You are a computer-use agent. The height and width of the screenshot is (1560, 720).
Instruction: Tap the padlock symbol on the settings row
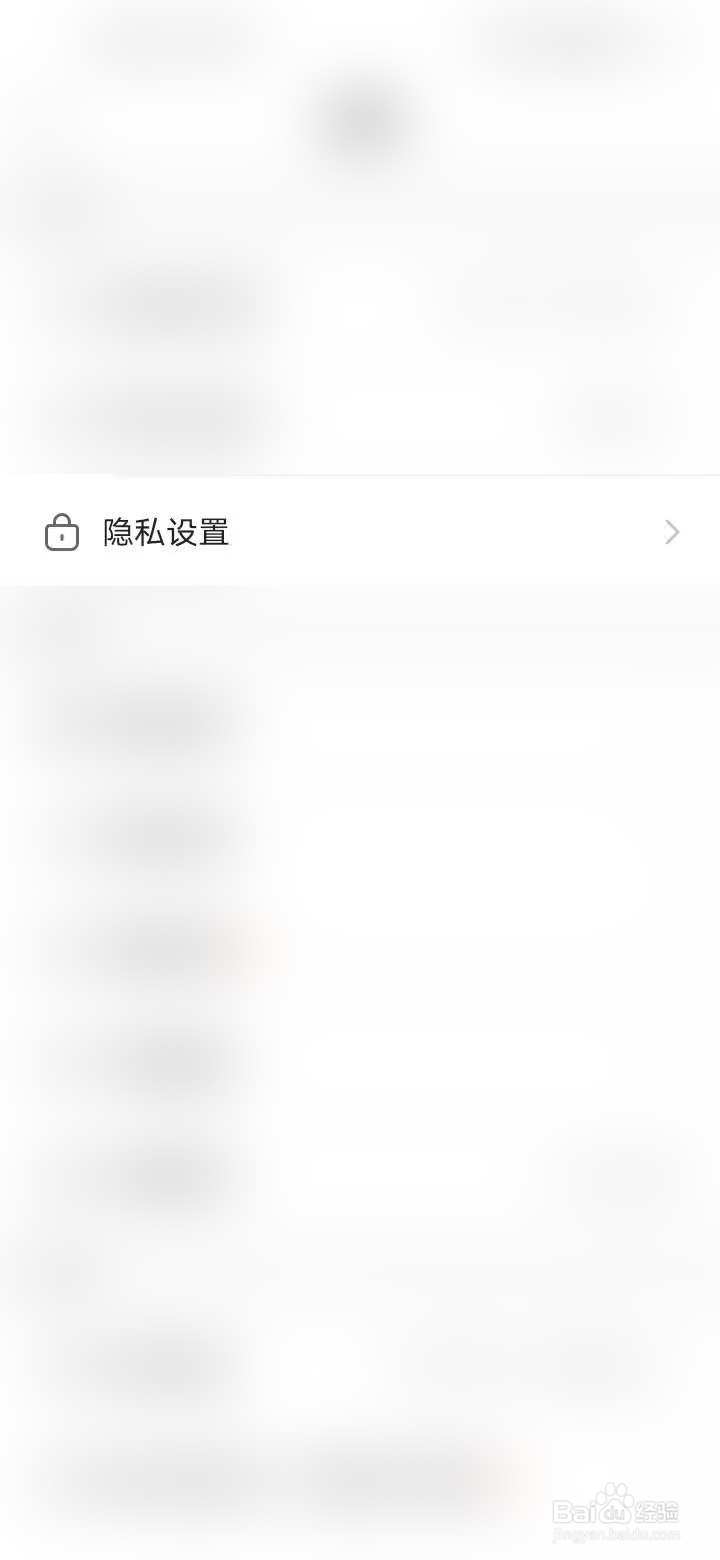point(61,532)
